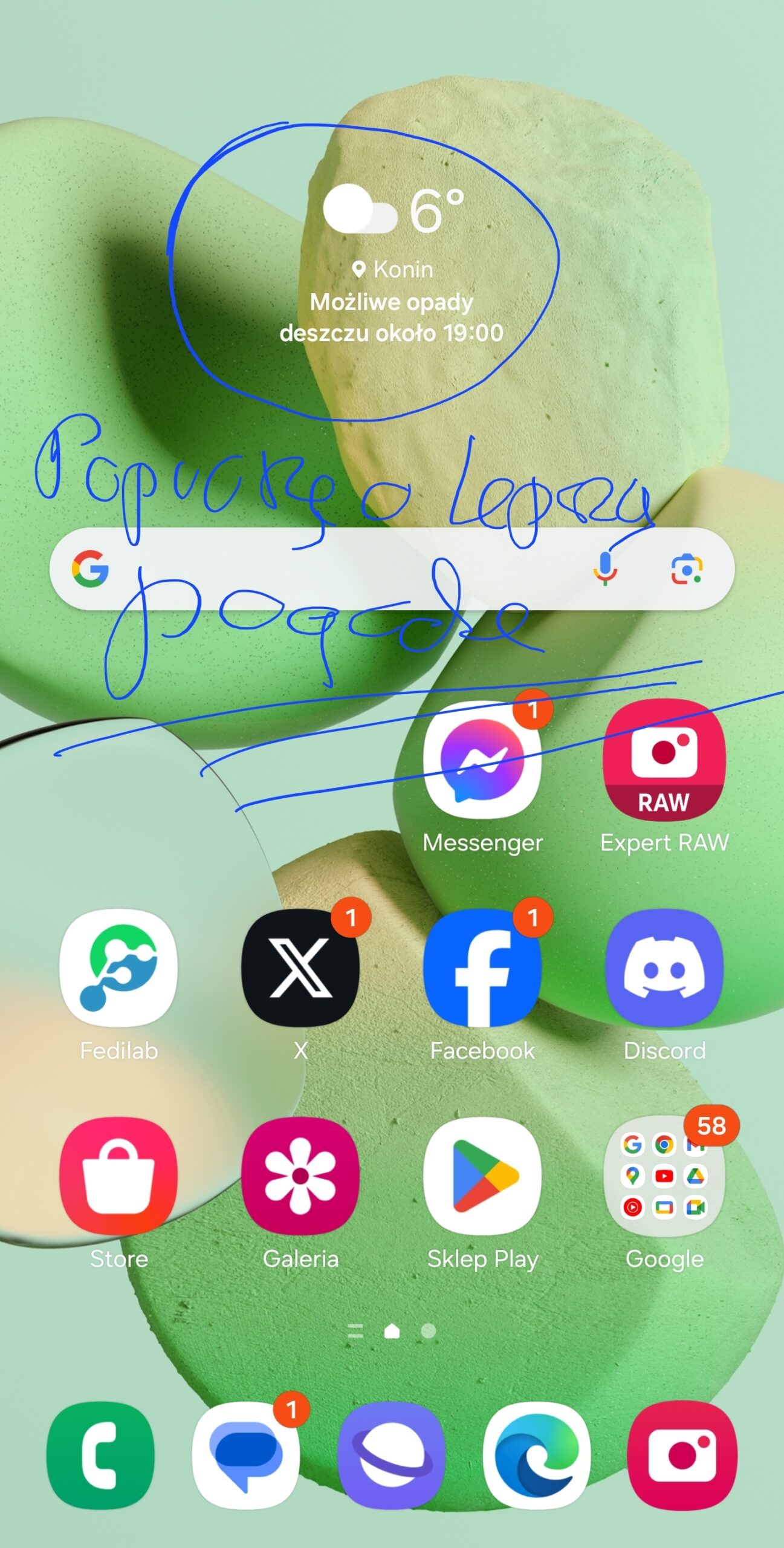784x1548 pixels.
Task: Open the Discord app
Action: pos(664,968)
